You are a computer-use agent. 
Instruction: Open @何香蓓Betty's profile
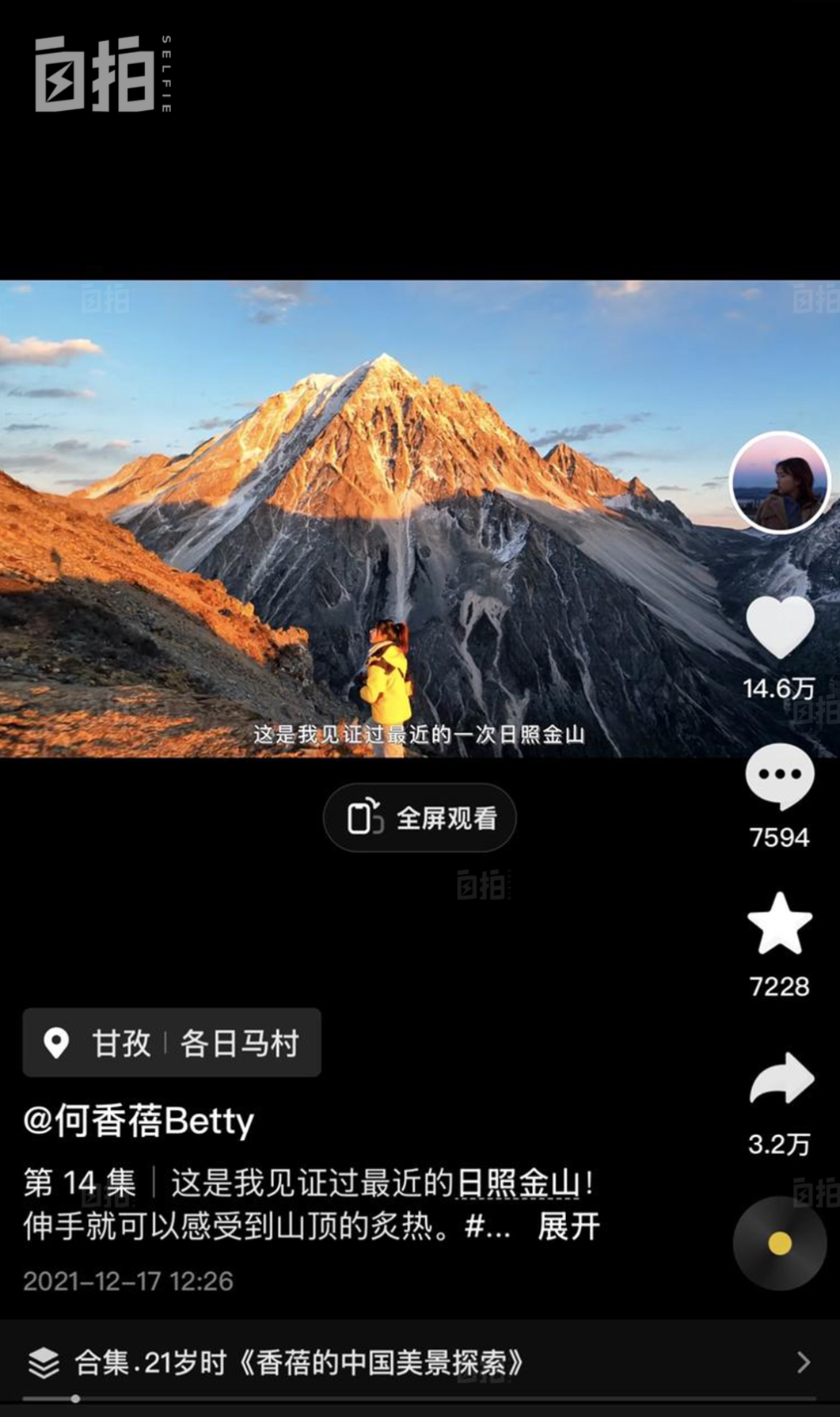139,1121
